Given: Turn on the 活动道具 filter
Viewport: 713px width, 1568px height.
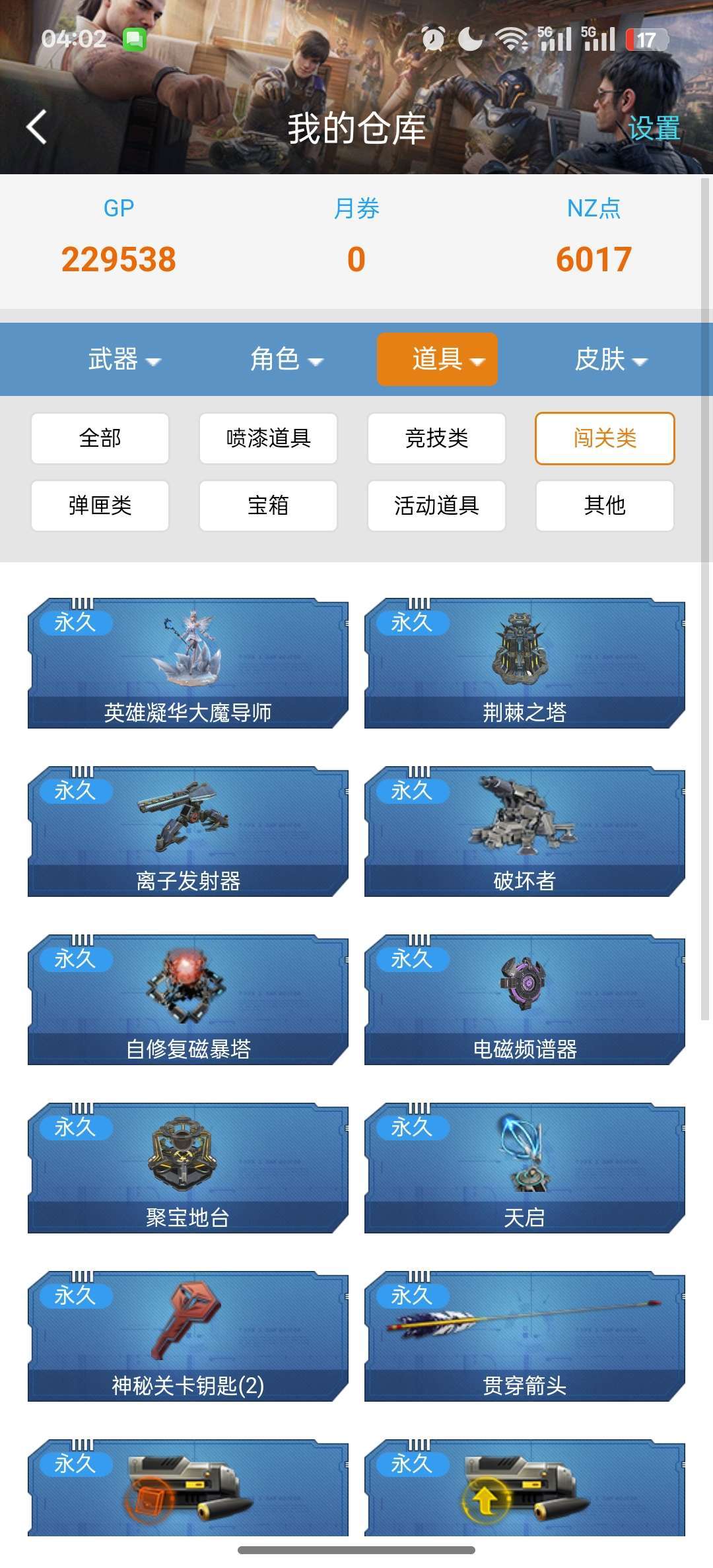Looking at the screenshot, I should (x=436, y=506).
